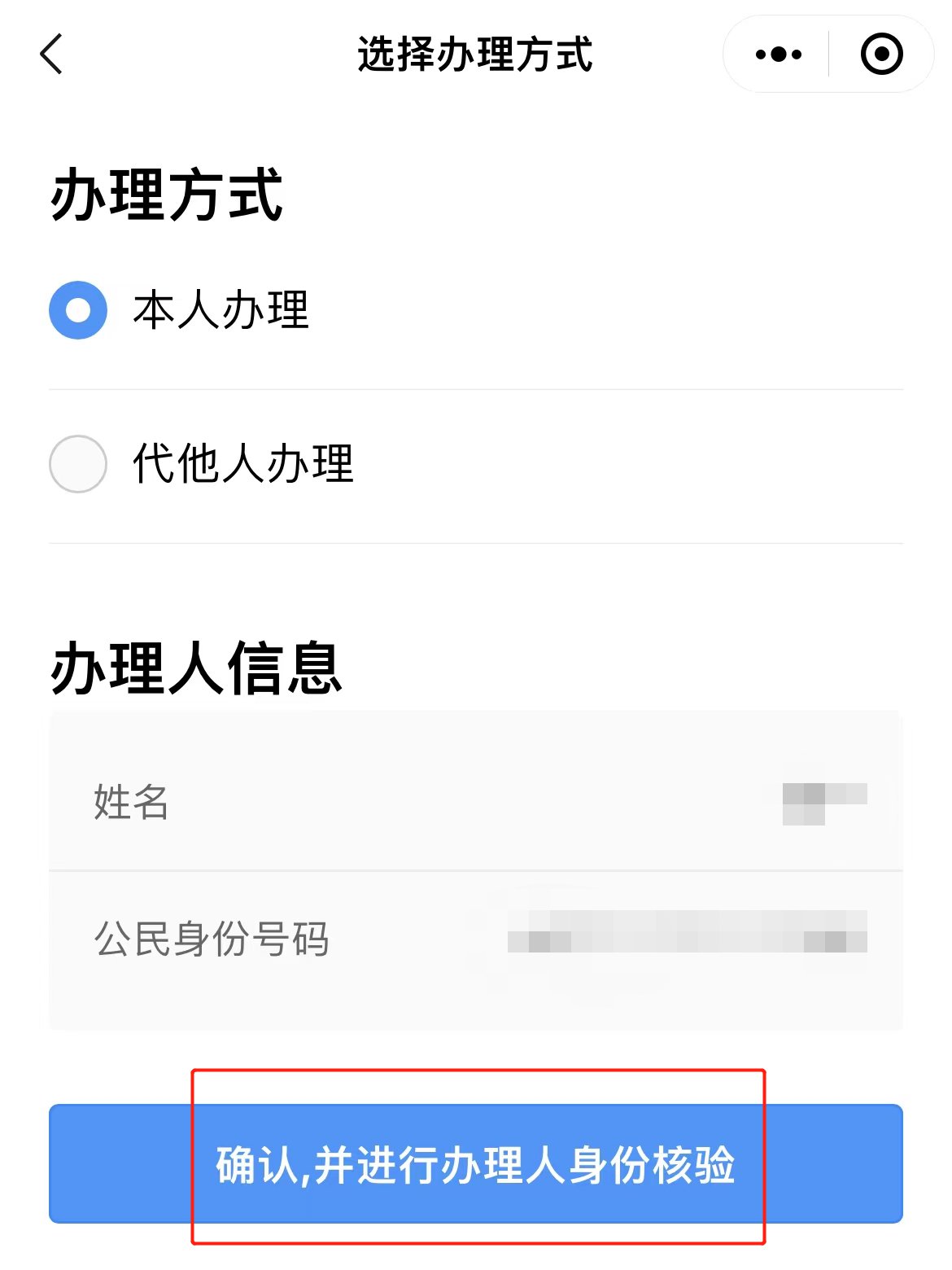
Task: Select the 本人办理 radio option
Action: [x=78, y=310]
